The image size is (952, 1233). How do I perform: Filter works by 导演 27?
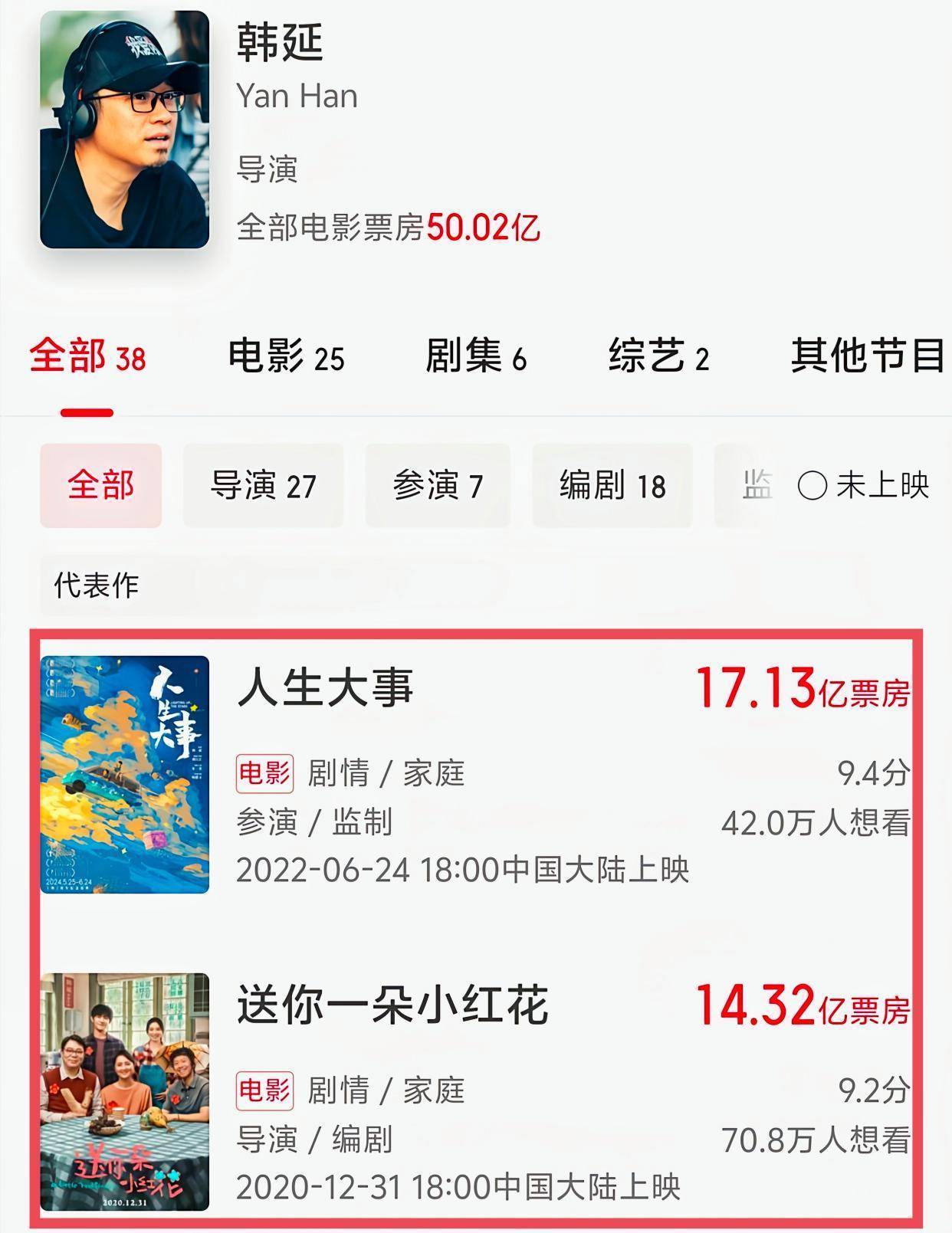263,486
